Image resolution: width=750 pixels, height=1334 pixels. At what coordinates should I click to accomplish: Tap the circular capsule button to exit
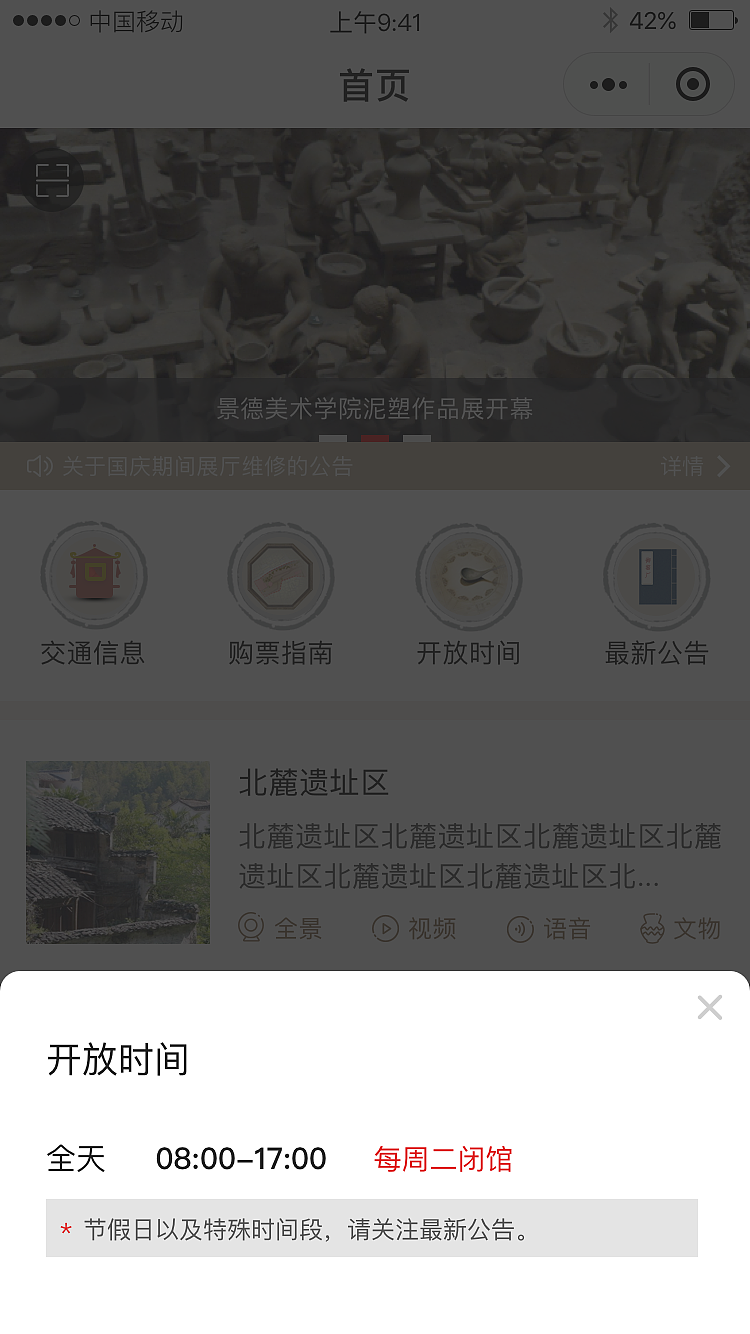coord(693,84)
